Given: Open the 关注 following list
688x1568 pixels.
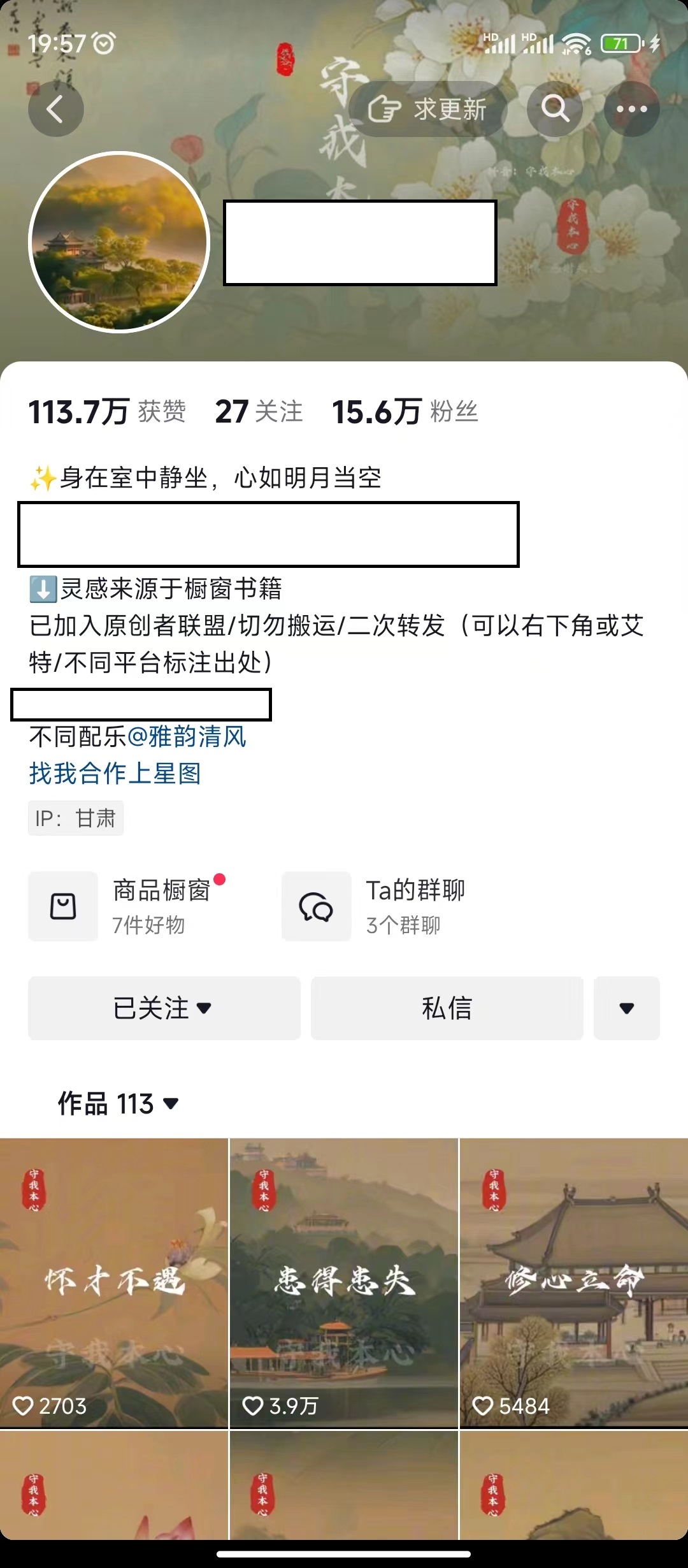Looking at the screenshot, I should pos(259,412).
